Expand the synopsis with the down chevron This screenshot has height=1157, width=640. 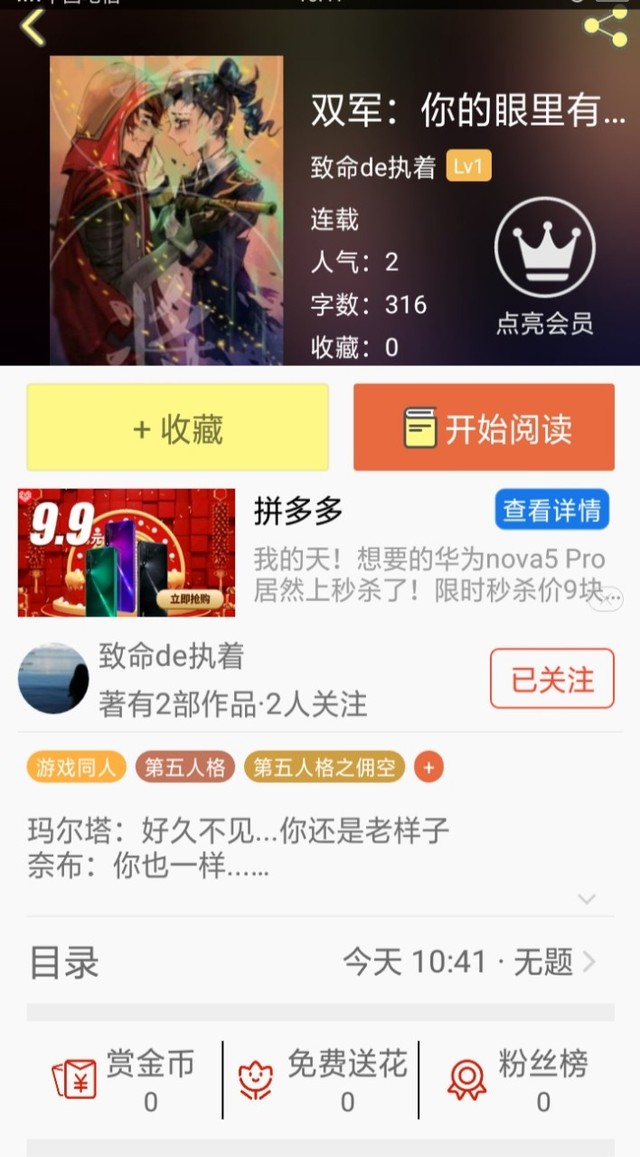pyautogui.click(x=587, y=899)
